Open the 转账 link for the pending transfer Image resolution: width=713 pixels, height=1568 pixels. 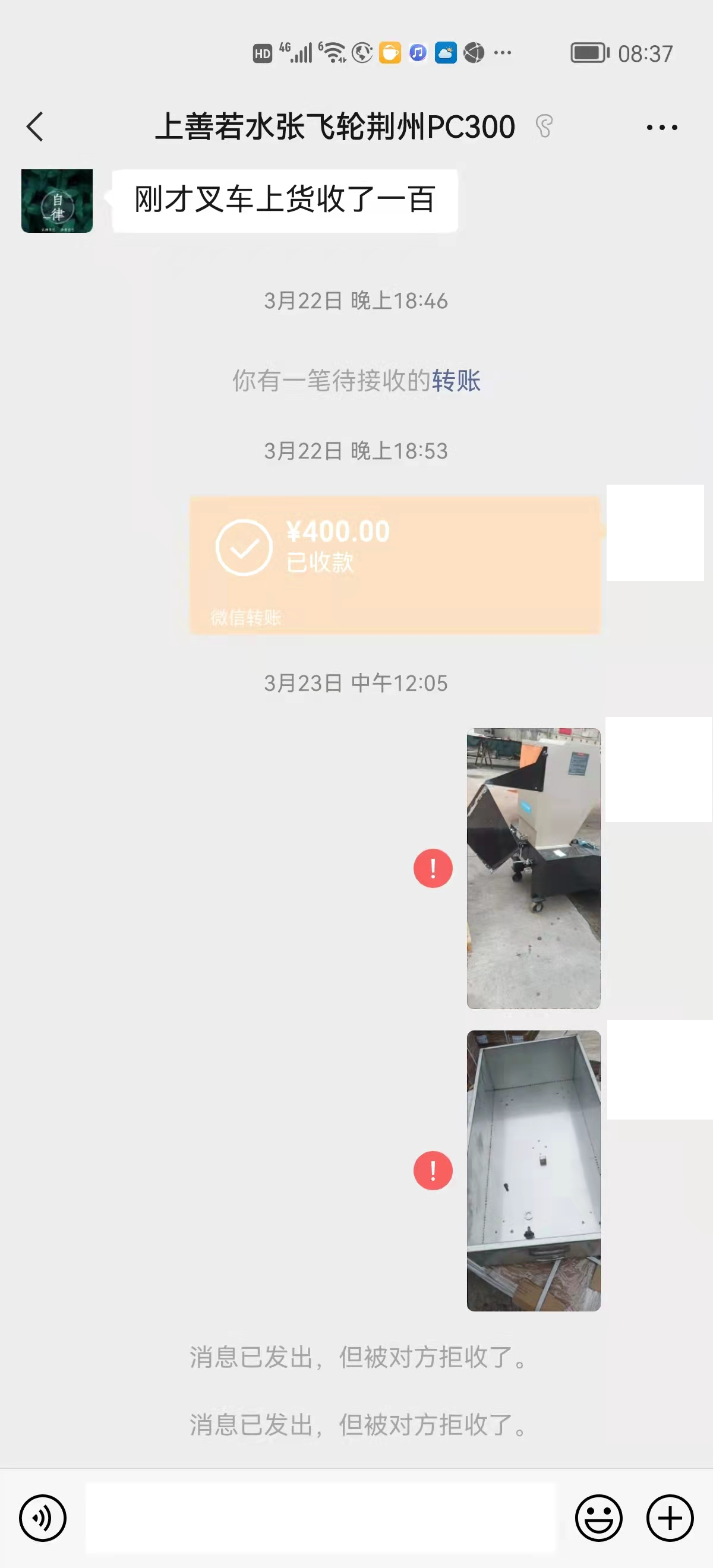click(456, 381)
